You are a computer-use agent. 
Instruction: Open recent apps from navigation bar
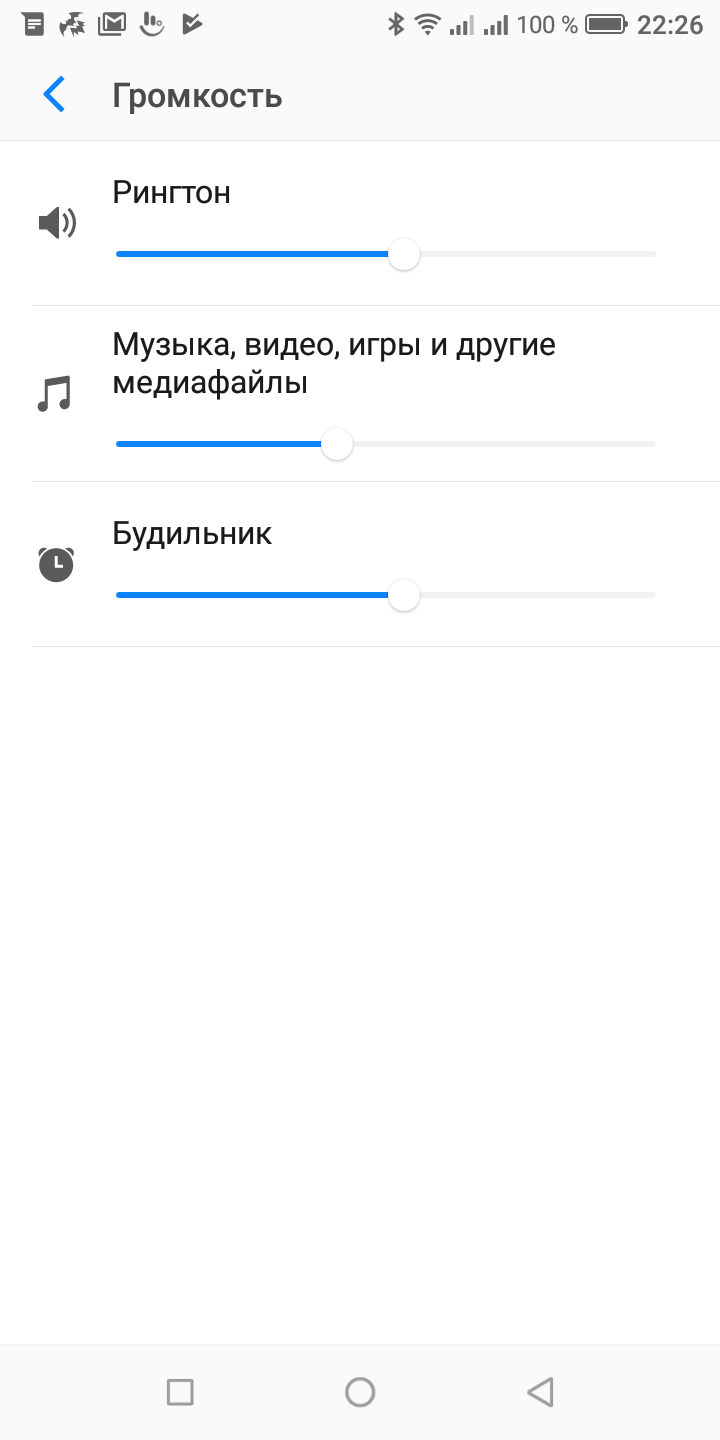(180, 1391)
